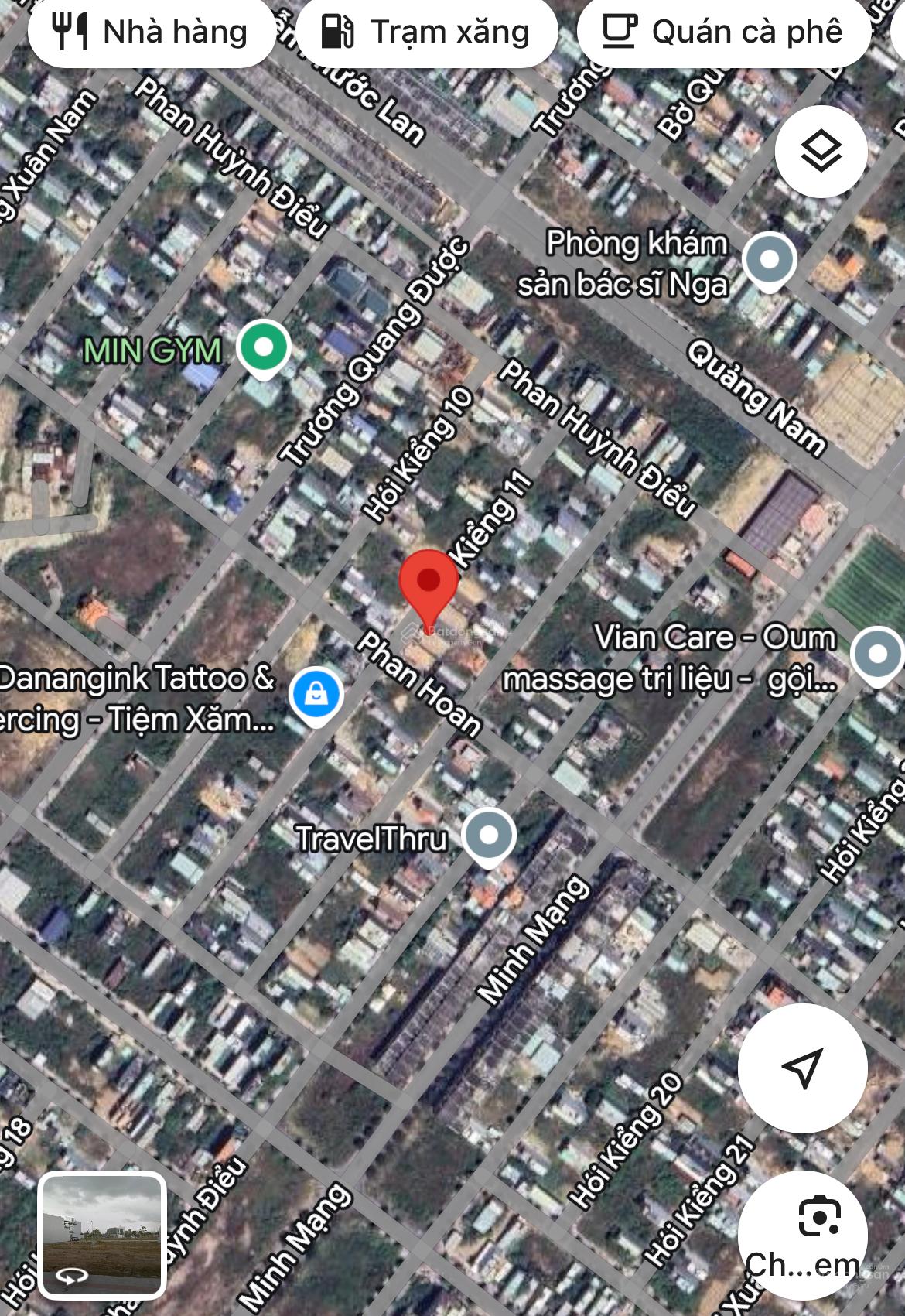Select the Nhà hàng restaurants chip
This screenshot has height=1316, width=905.
152,32
